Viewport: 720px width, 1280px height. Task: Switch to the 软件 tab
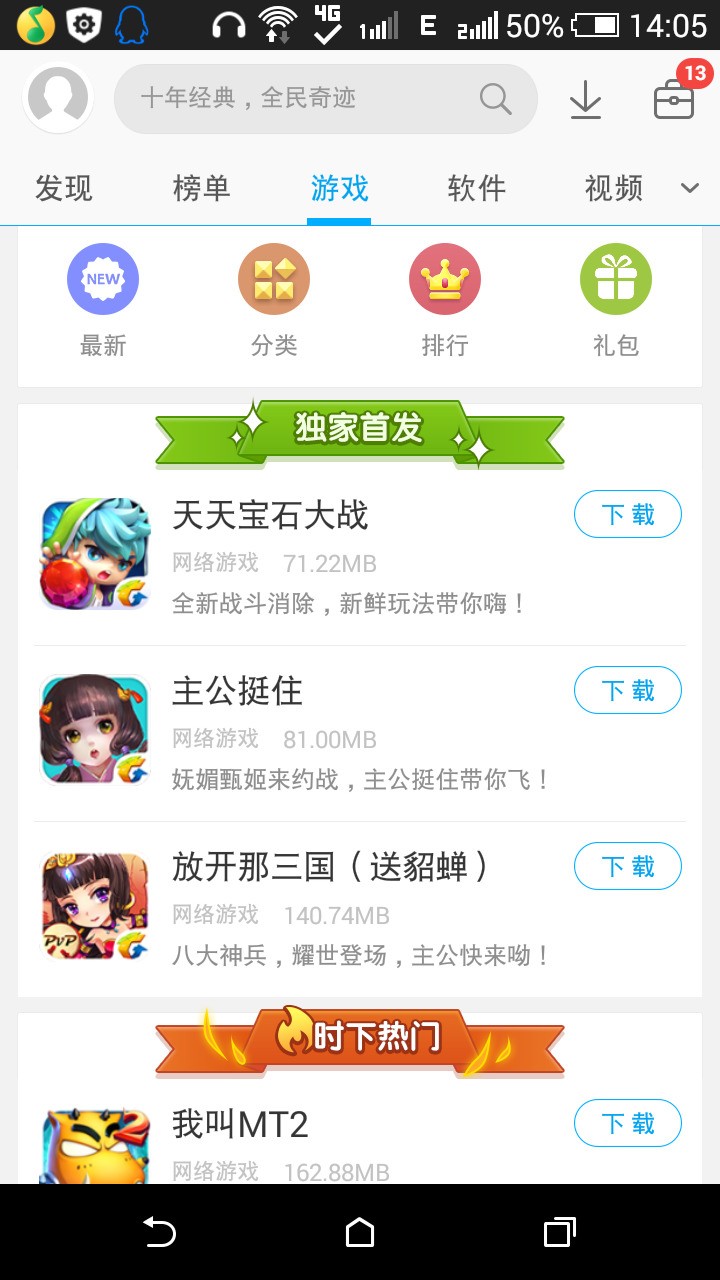pyautogui.click(x=476, y=188)
